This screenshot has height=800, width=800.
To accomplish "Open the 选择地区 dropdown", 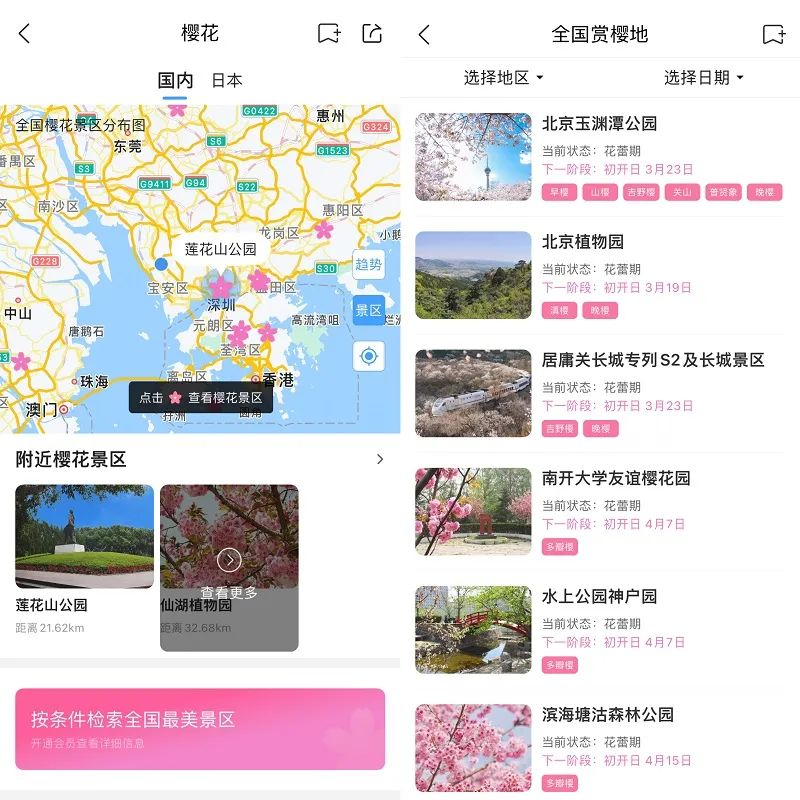I will [x=503, y=77].
